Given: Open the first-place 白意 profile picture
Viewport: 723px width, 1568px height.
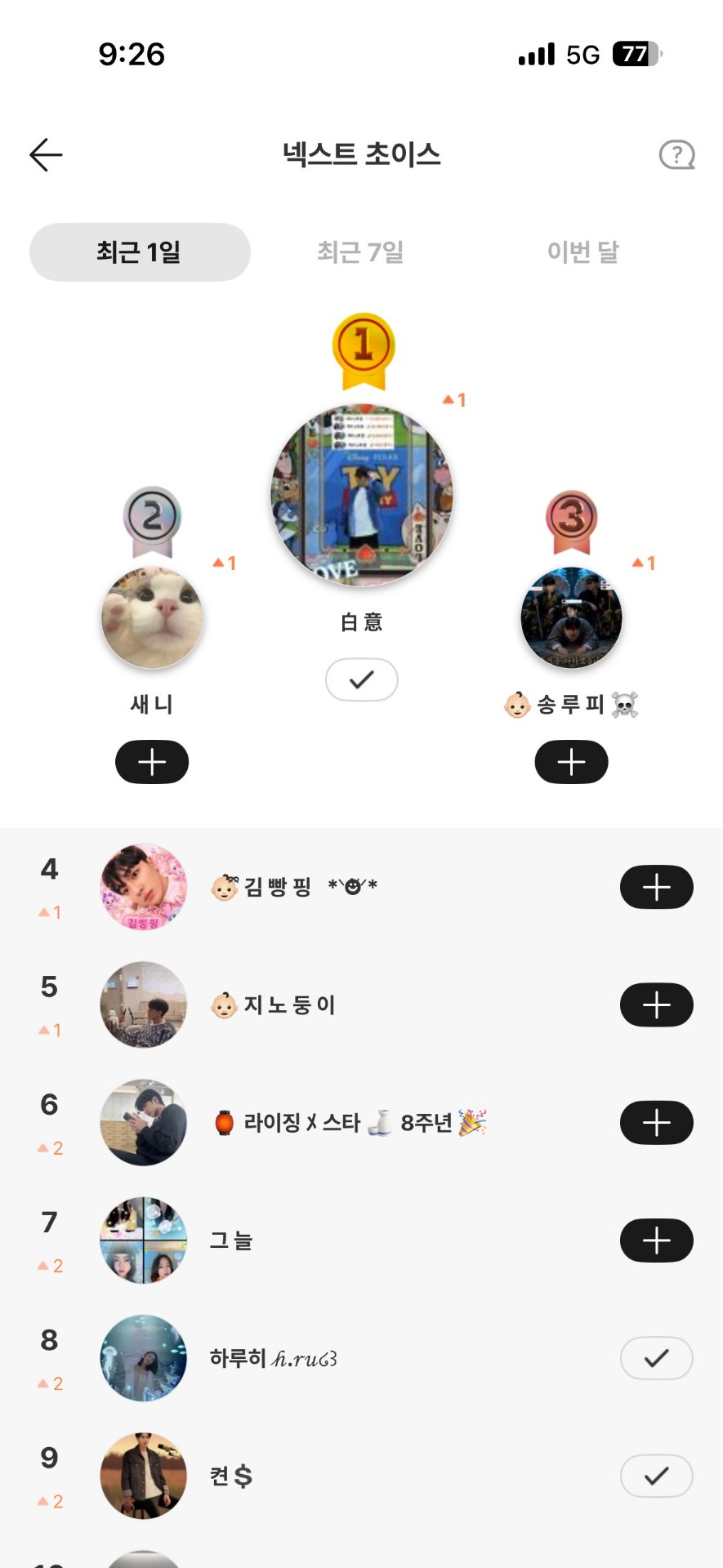Looking at the screenshot, I should (362, 495).
